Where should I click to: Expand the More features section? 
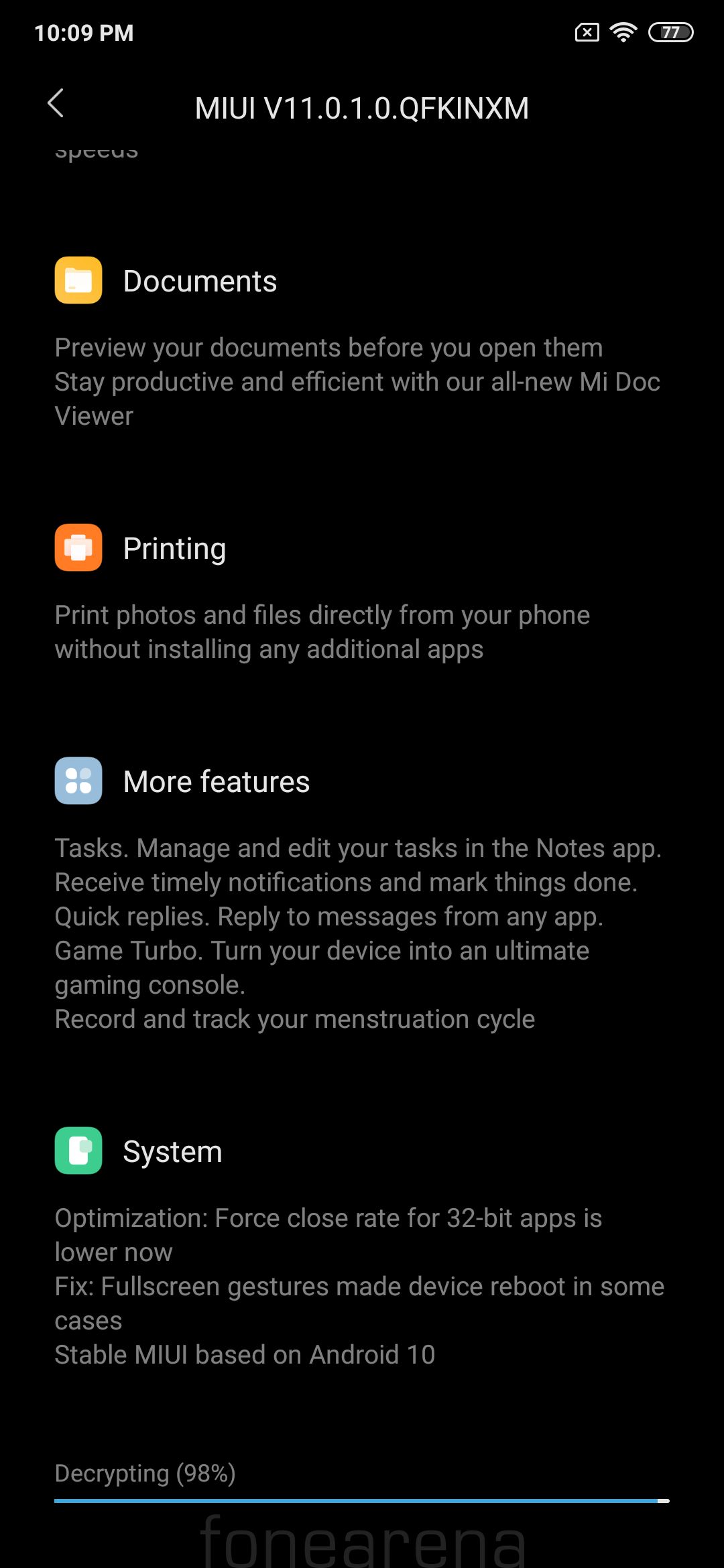pos(216,781)
